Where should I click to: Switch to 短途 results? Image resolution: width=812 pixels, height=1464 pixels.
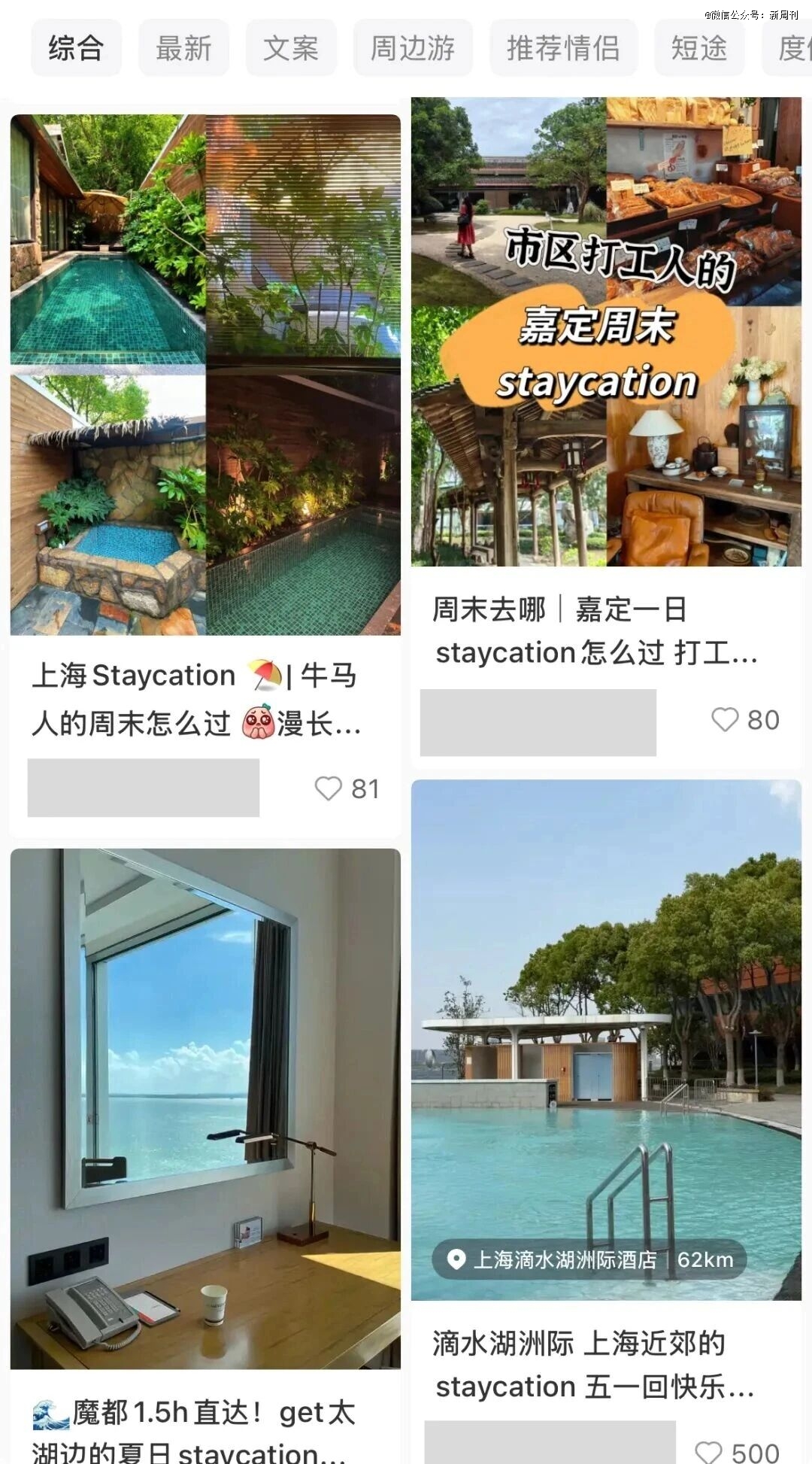[x=699, y=49]
